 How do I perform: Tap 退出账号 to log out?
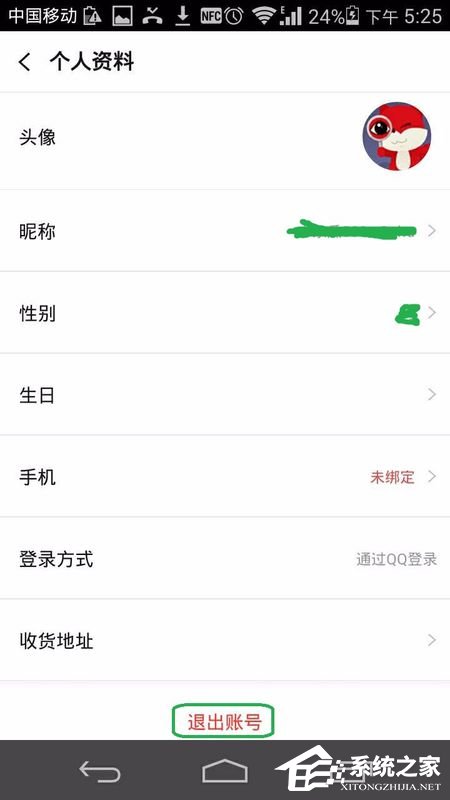point(224,721)
